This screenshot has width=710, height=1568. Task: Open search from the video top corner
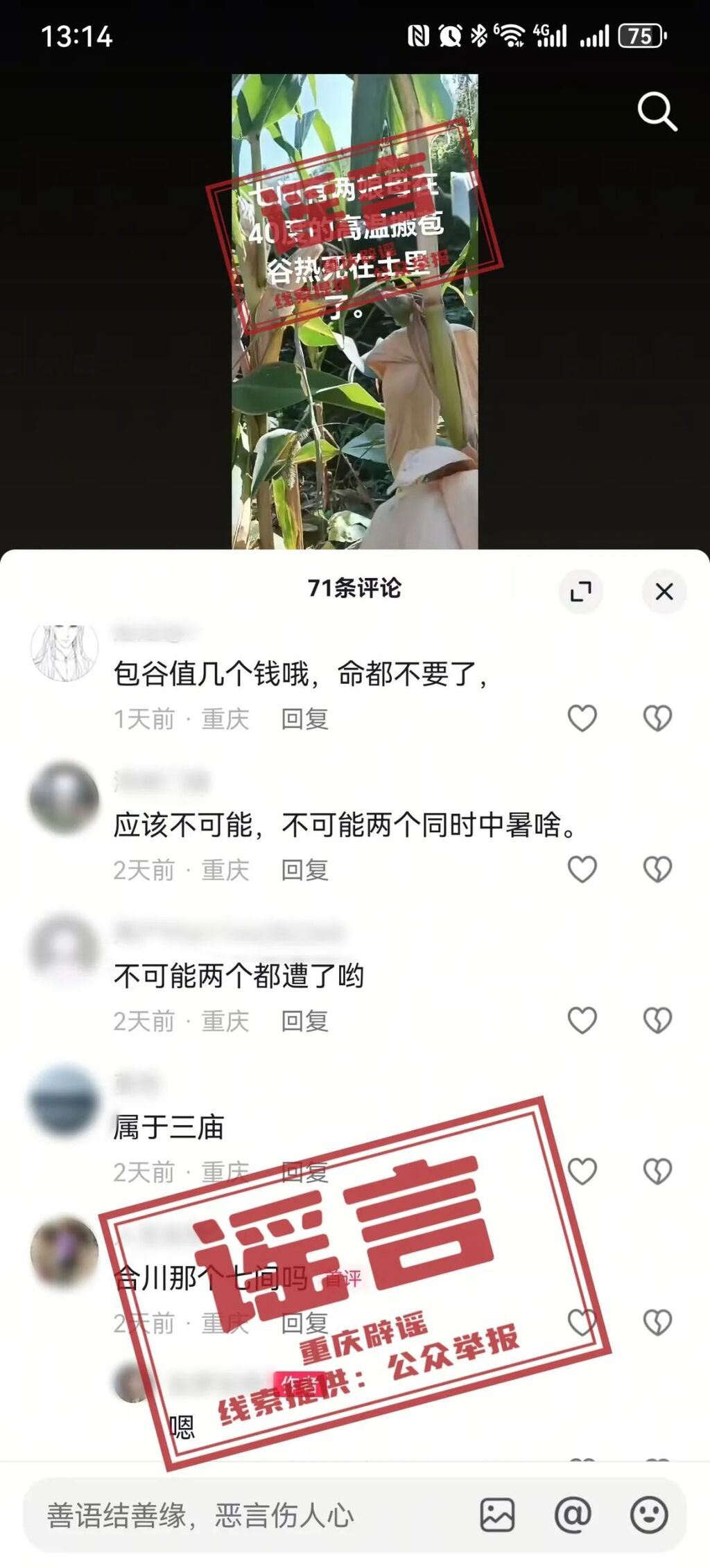point(656,112)
